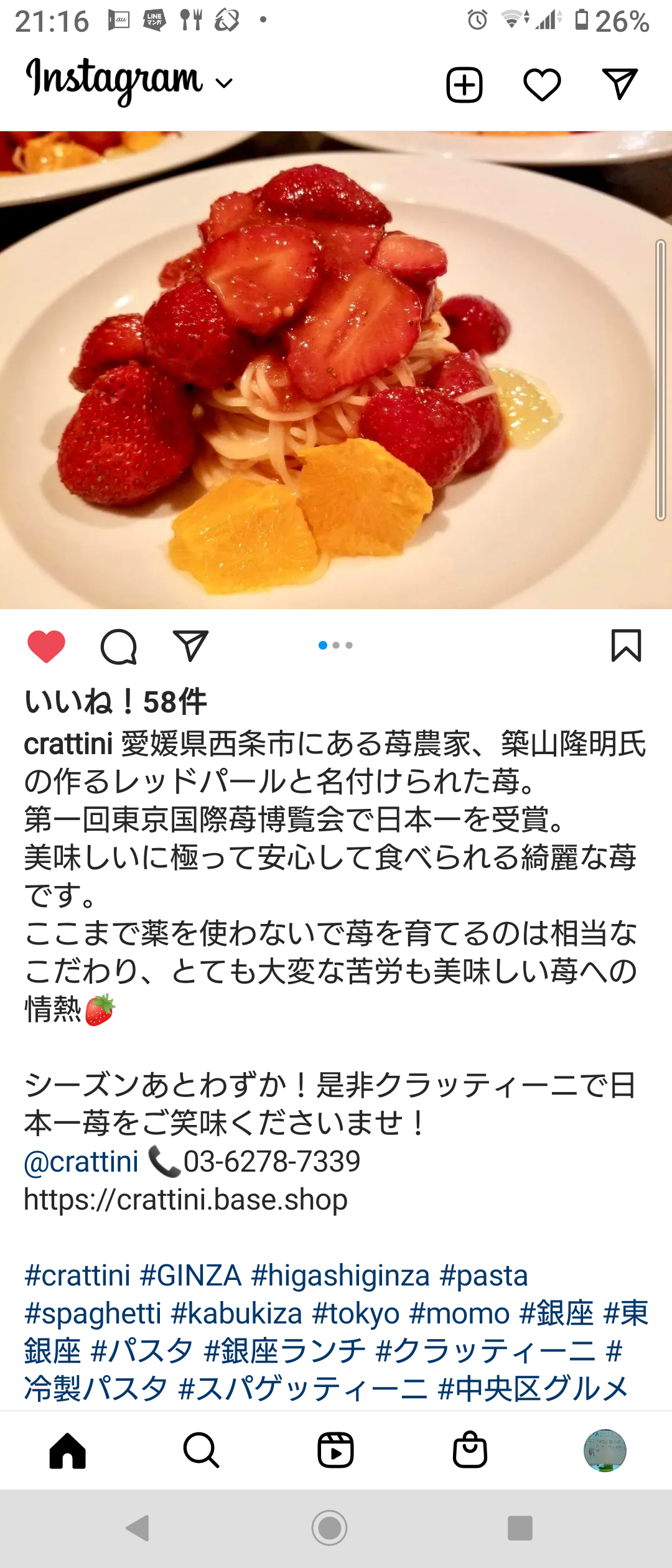View who liked: いいね！58件
Viewport: 672px width, 1568px height.
pos(116,702)
